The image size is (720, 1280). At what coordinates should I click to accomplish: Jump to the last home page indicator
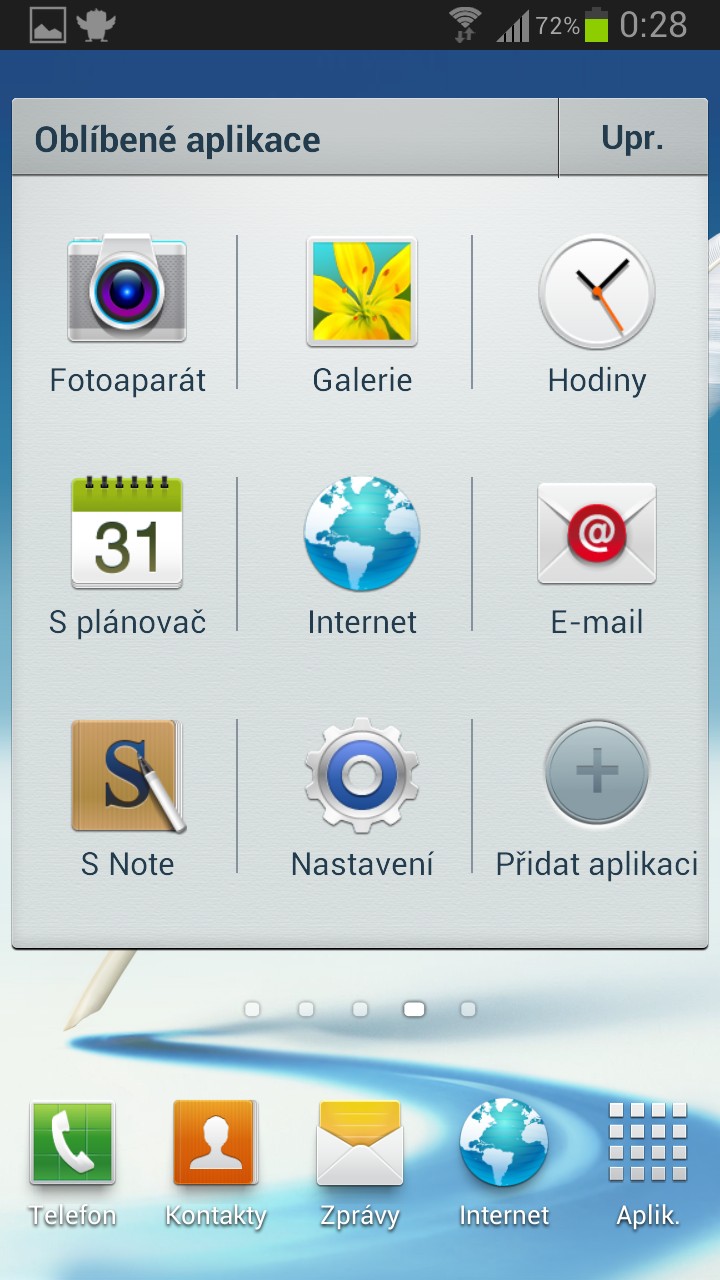(x=468, y=1010)
